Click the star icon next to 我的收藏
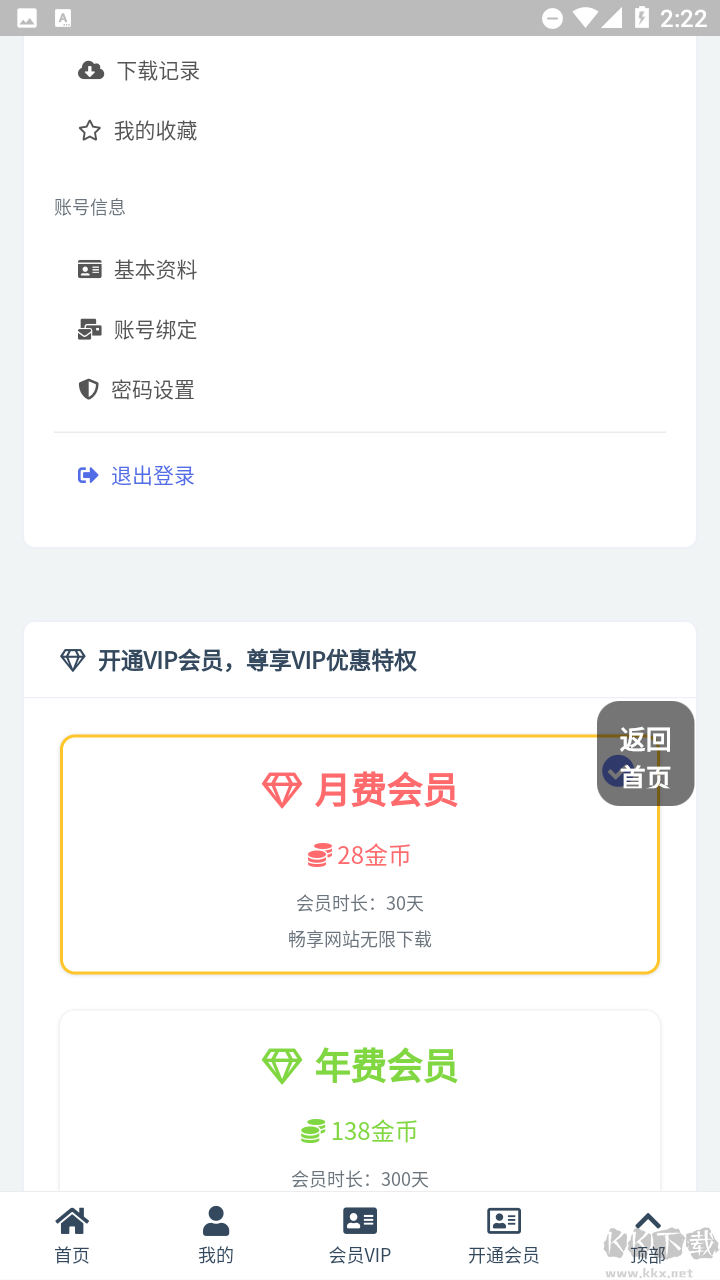Viewport: 720px width, 1280px height. (90, 130)
